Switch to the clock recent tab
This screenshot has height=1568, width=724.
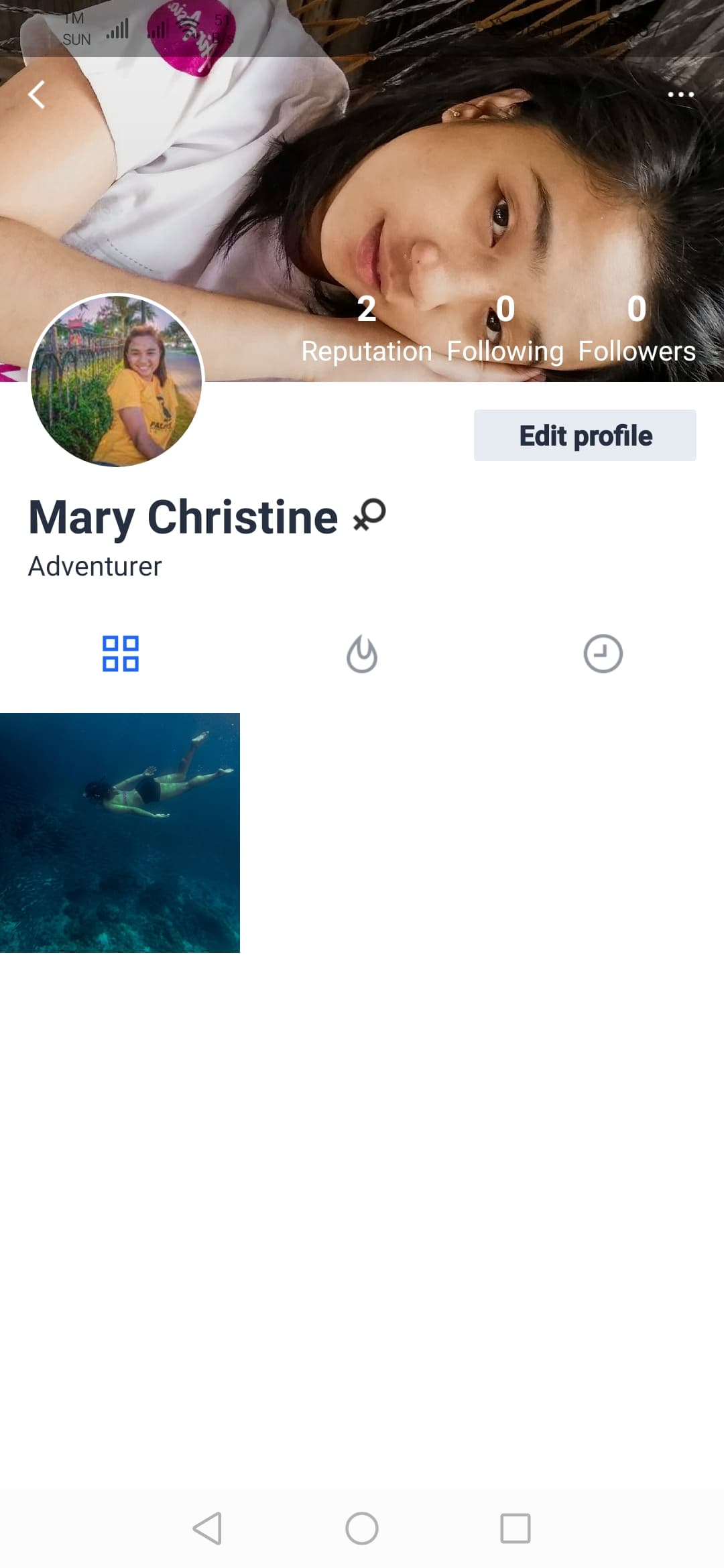point(603,653)
